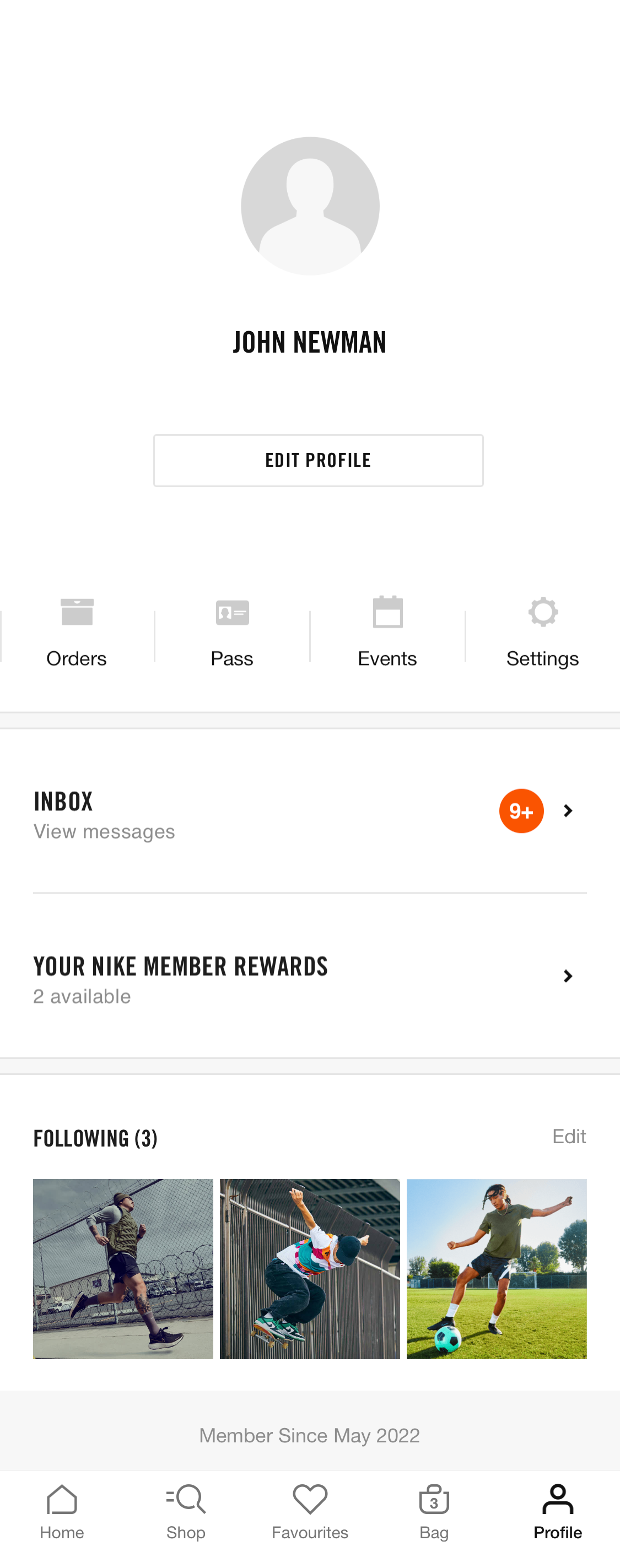Select the Profile icon in bottom navigation
The height and width of the screenshot is (1568, 620).
coord(557,1499)
